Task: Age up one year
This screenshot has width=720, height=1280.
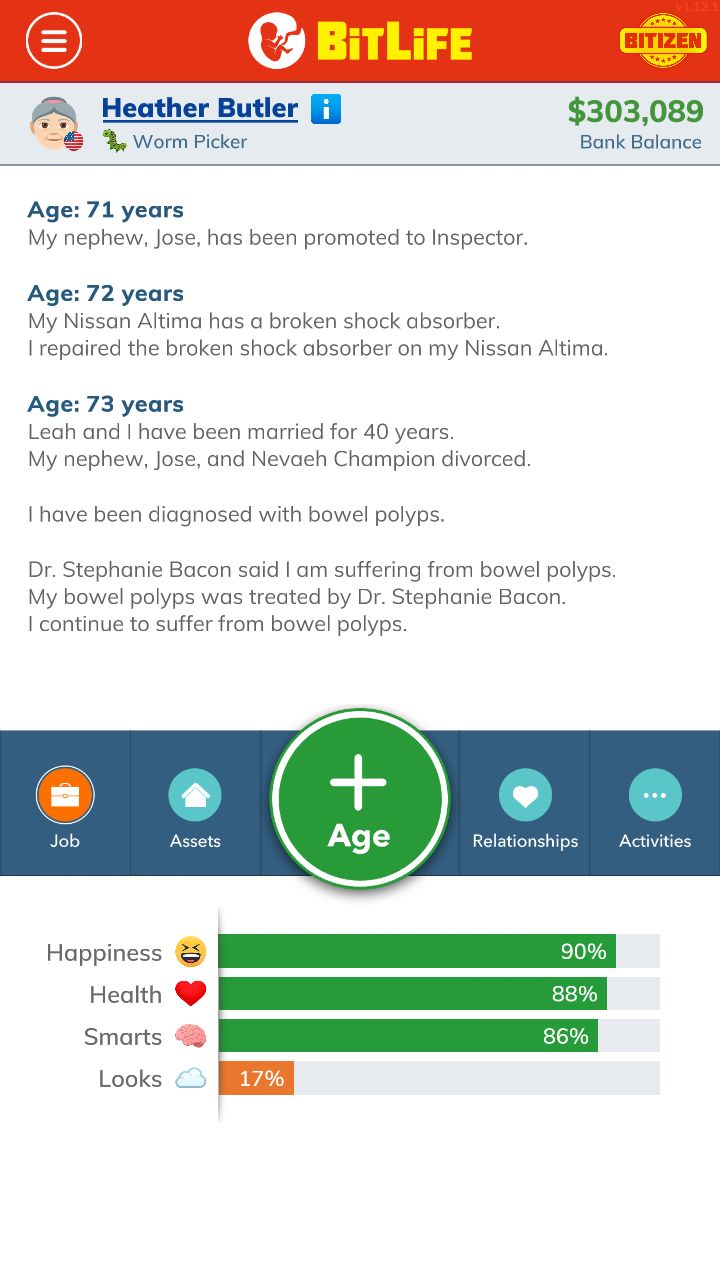Action: click(359, 799)
